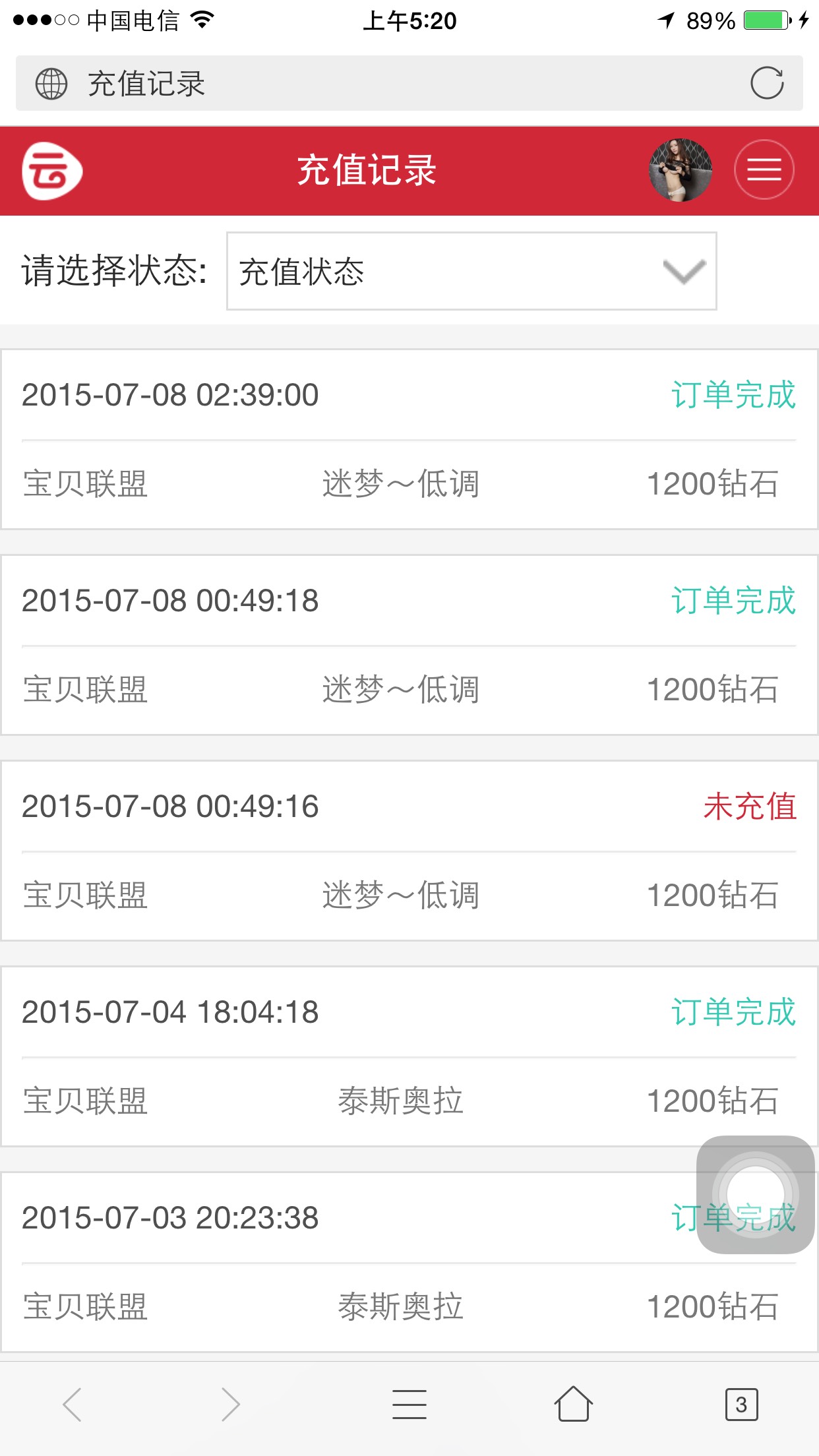Open the 2015-07-03 20:23:38 record
819x1456 pixels.
point(369,1262)
